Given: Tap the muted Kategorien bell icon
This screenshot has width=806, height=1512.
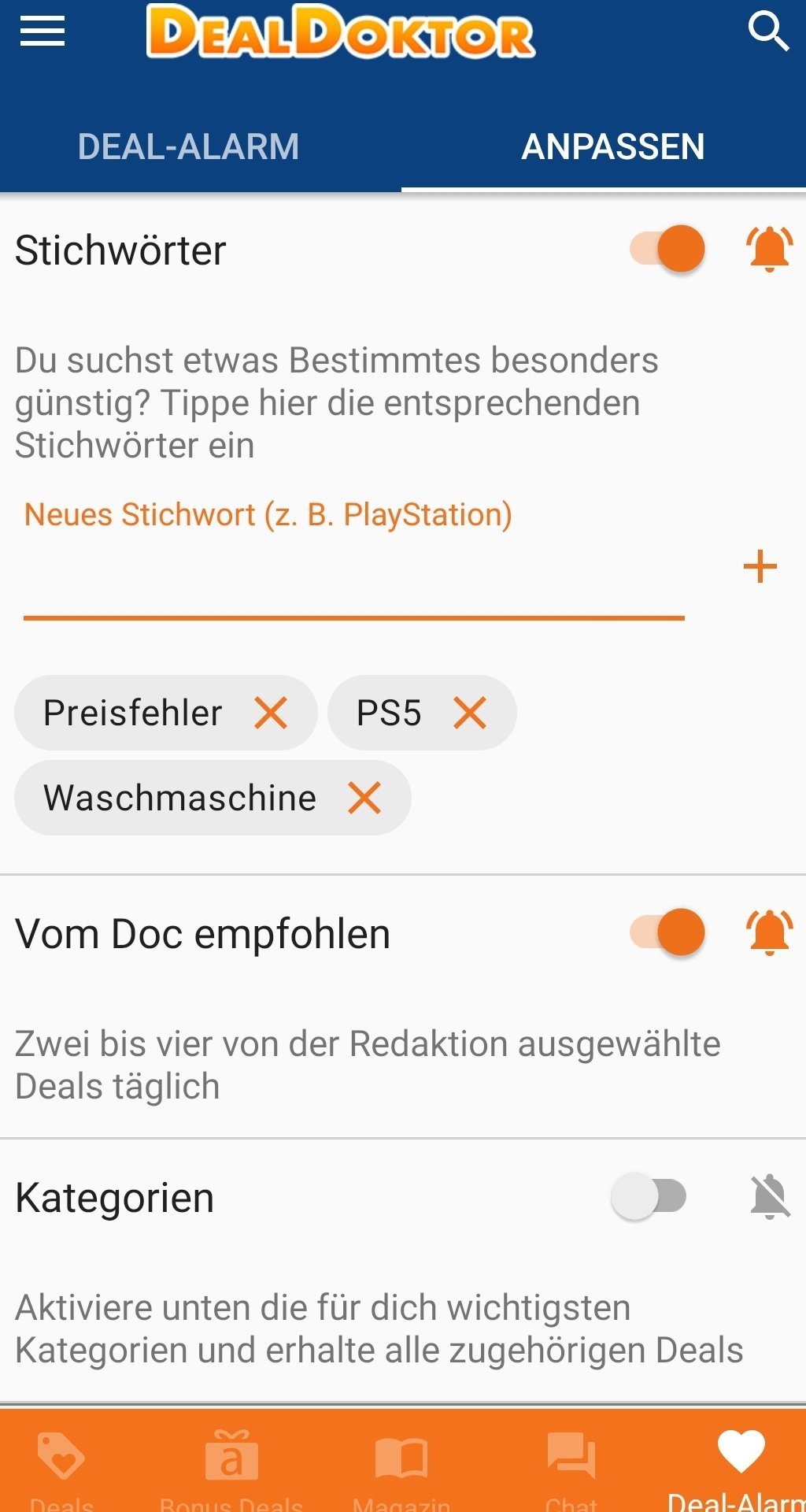Looking at the screenshot, I should (770, 1197).
